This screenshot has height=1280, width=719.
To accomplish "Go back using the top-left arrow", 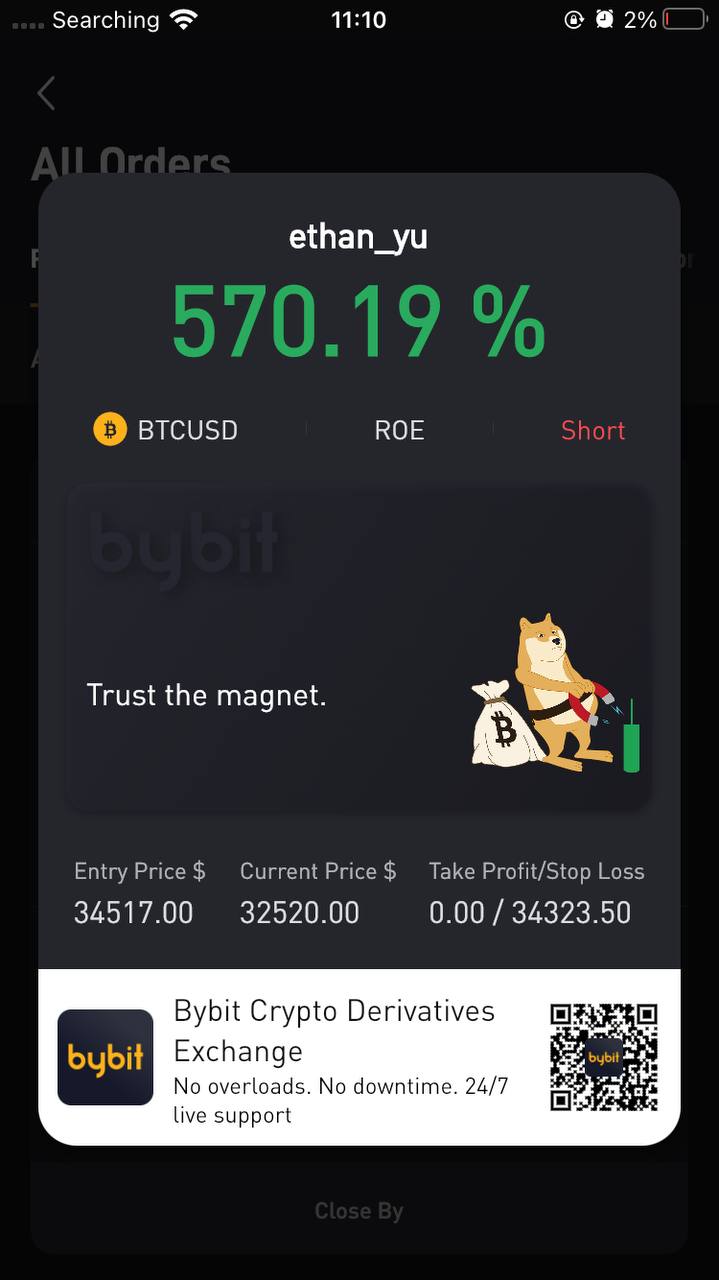I will pyautogui.click(x=46, y=94).
